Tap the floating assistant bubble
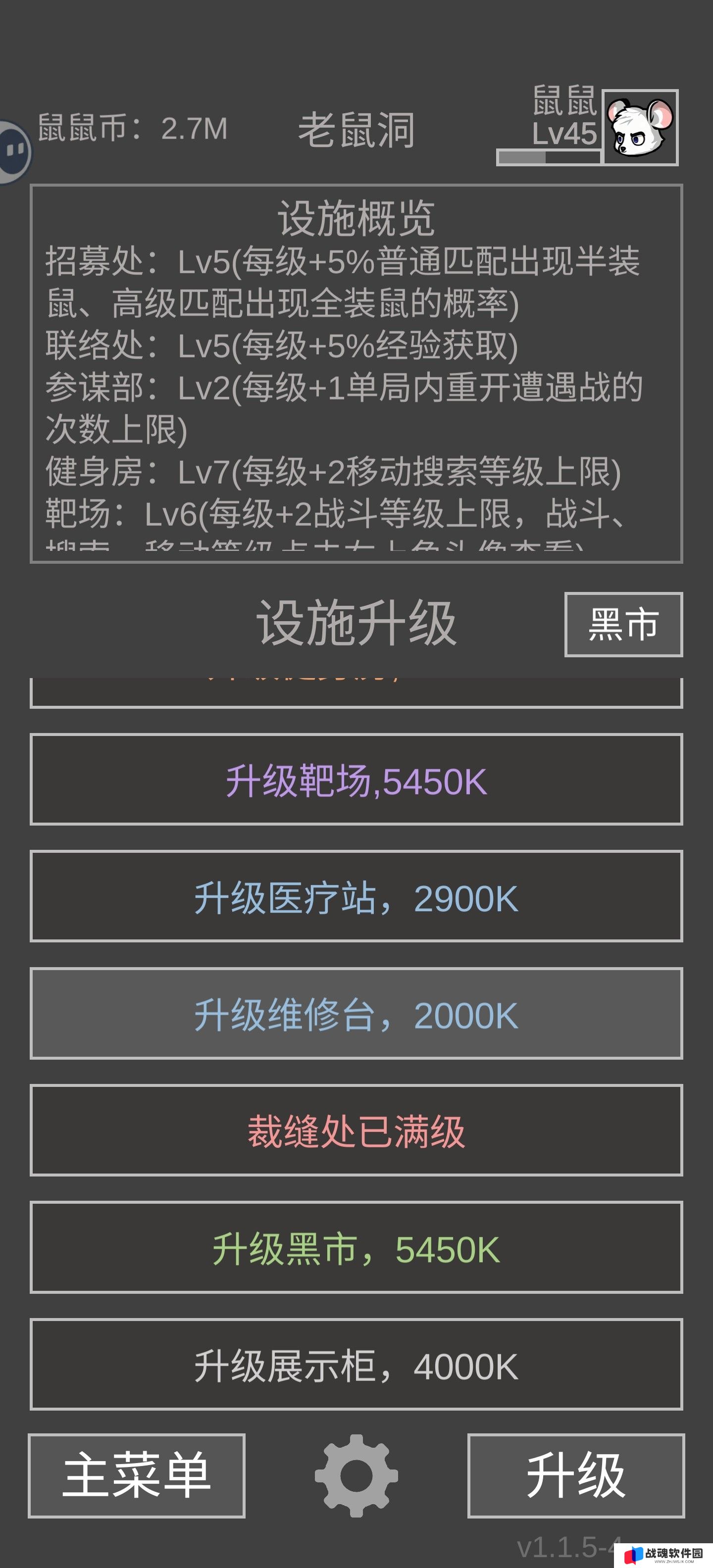The image size is (713, 1568). pyautogui.click(x=13, y=151)
